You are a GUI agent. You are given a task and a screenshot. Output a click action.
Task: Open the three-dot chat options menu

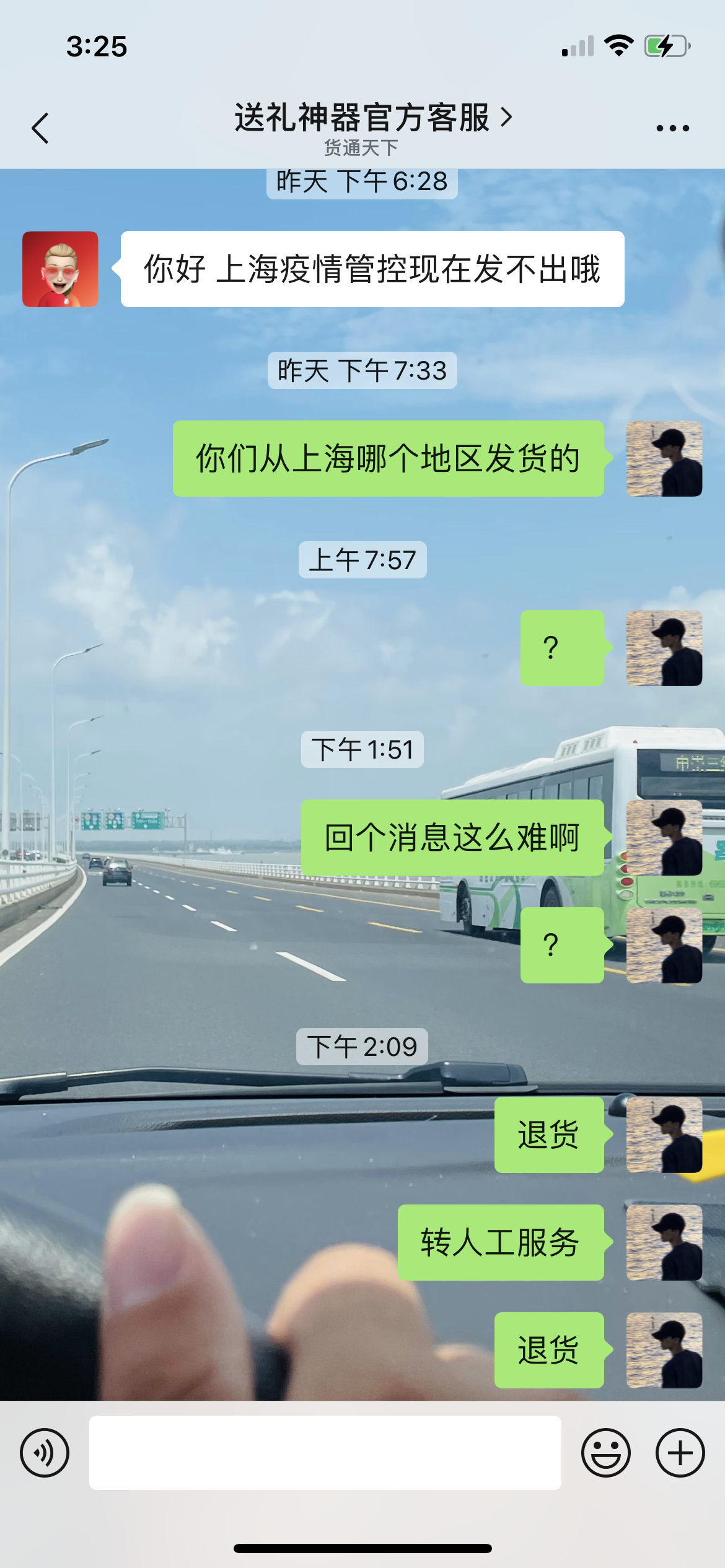(672, 128)
